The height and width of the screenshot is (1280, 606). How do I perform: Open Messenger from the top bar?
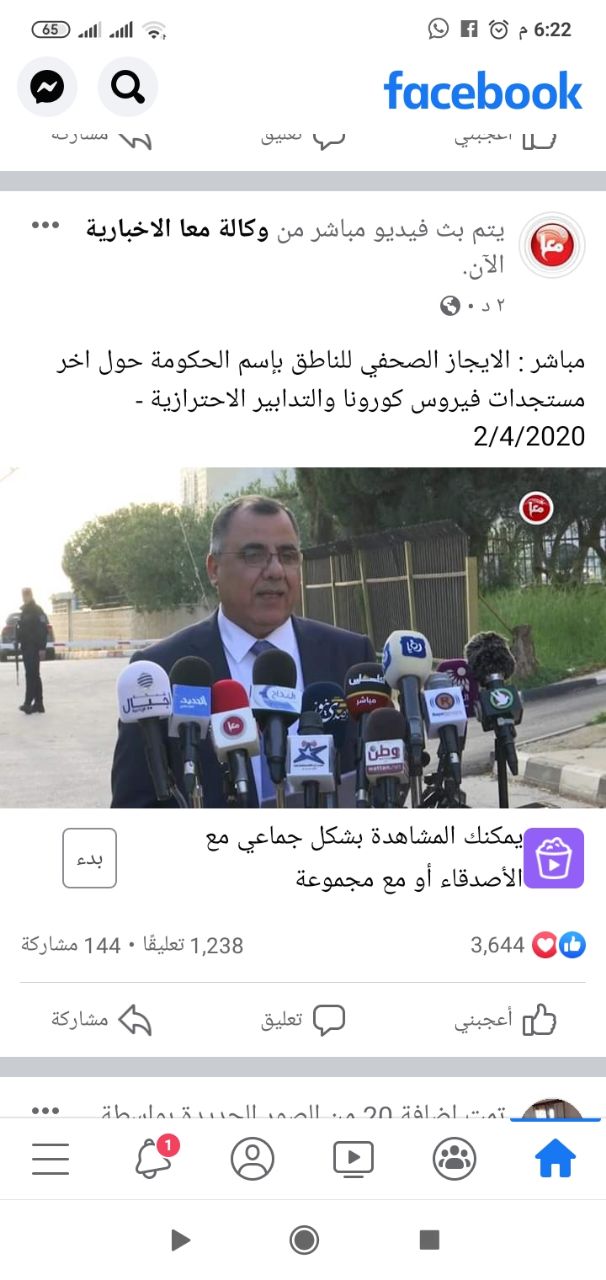48,88
